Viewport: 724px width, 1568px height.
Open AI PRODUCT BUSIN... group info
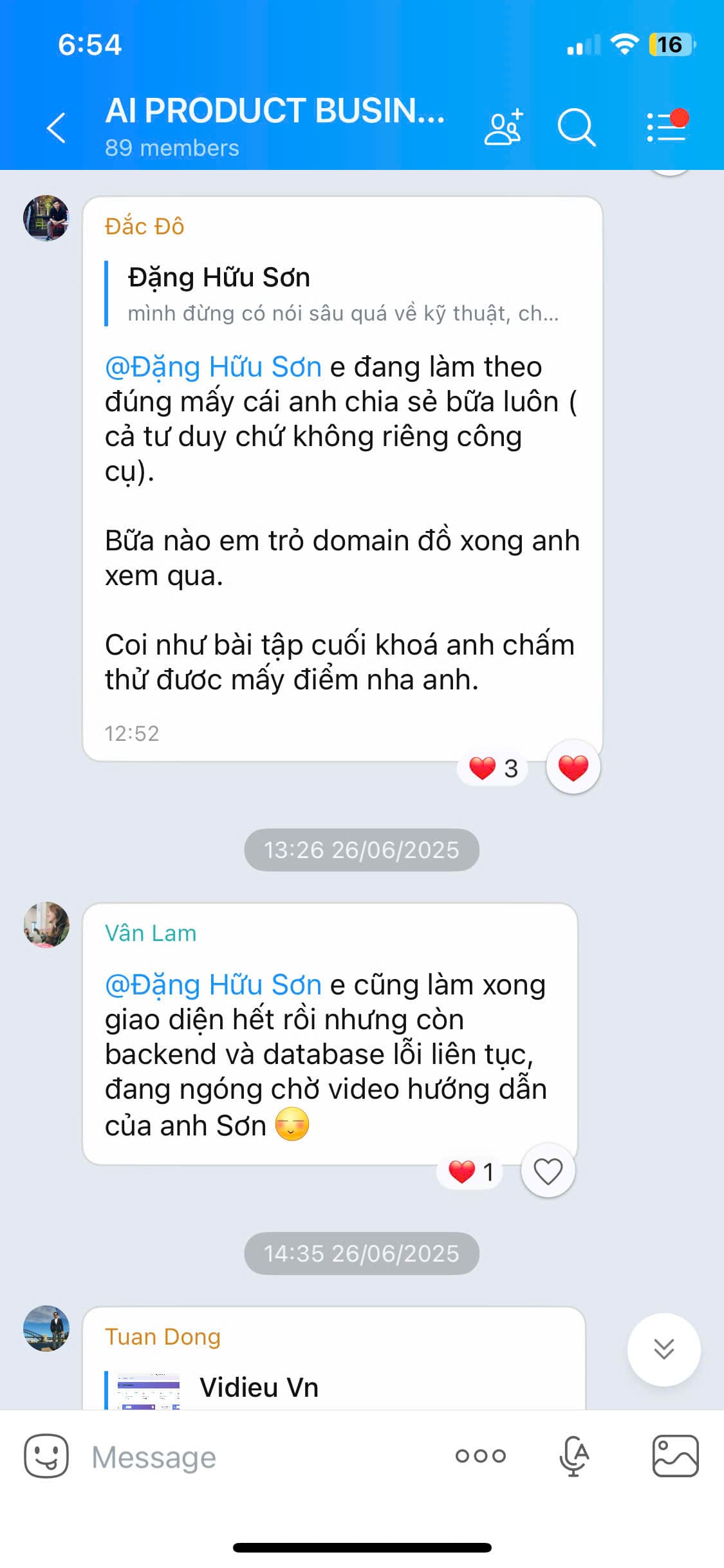click(x=275, y=126)
